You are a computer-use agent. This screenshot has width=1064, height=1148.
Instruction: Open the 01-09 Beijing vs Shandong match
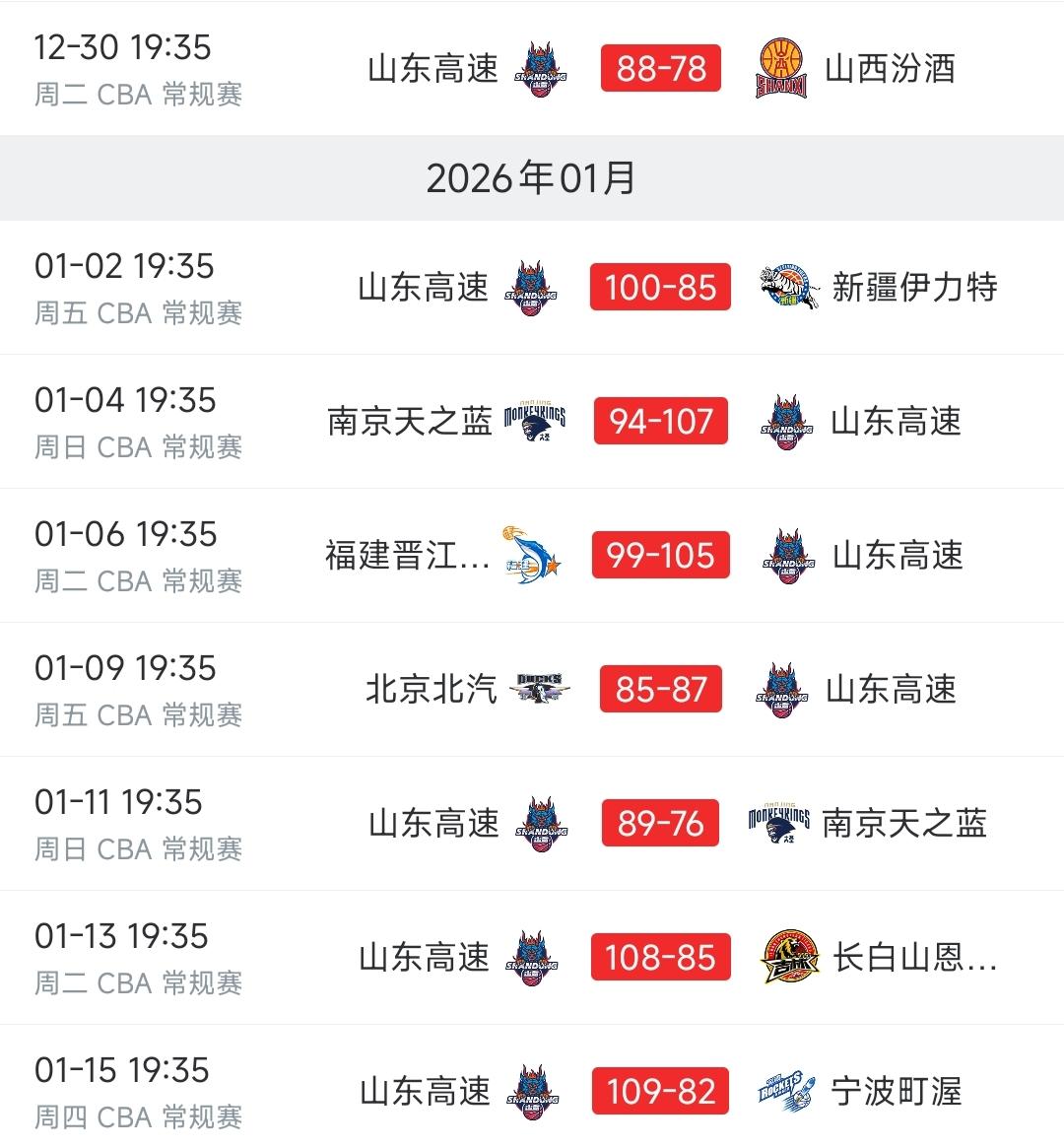[x=660, y=690]
